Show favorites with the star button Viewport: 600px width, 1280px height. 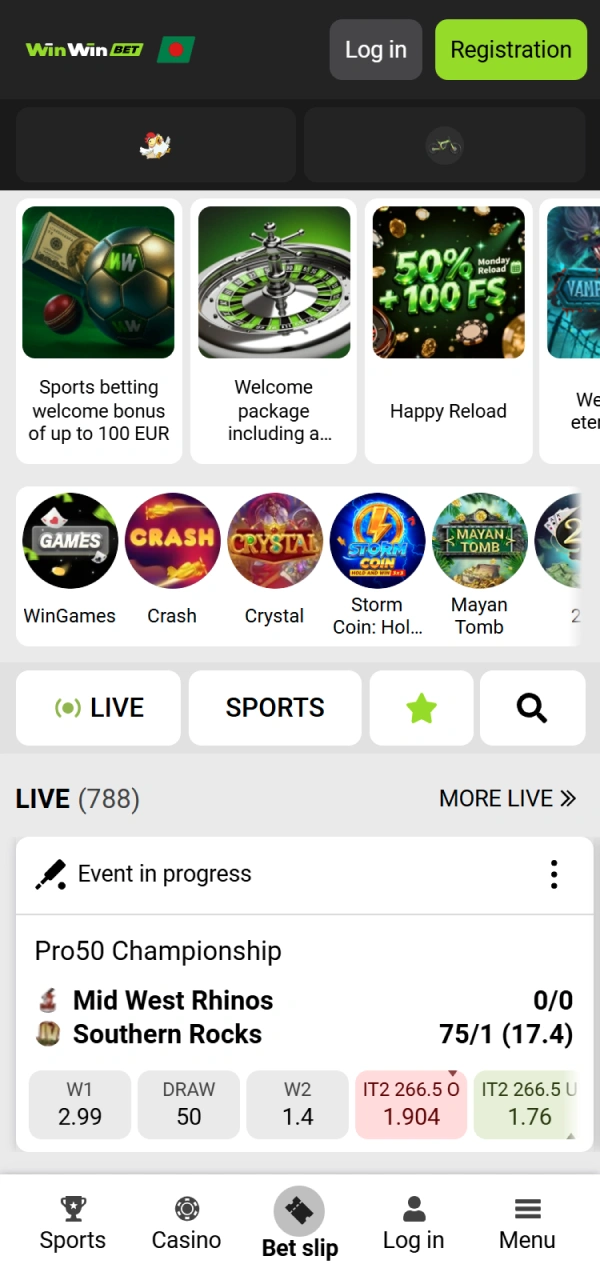[x=421, y=708]
